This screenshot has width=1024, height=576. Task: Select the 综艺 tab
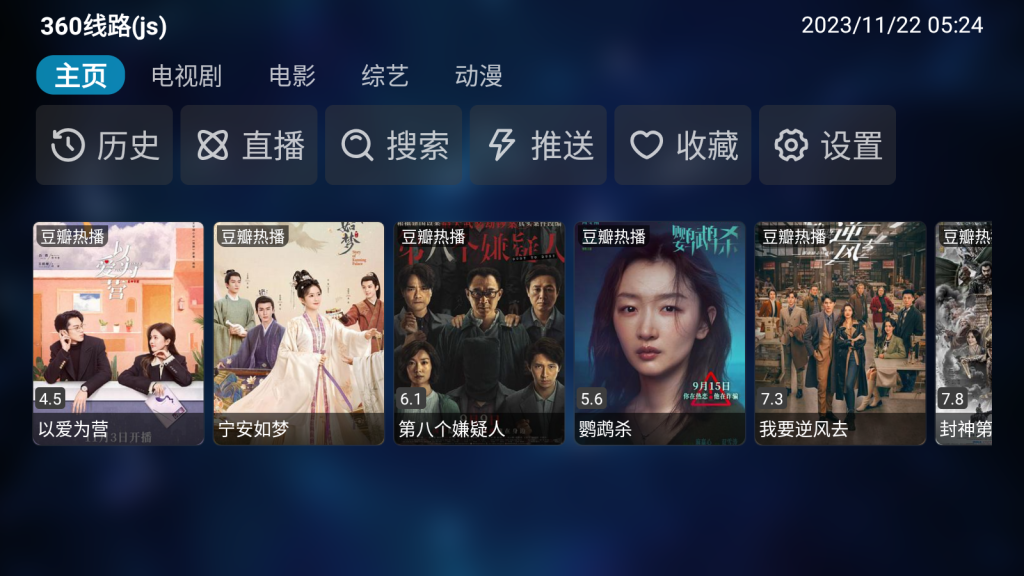(x=385, y=76)
